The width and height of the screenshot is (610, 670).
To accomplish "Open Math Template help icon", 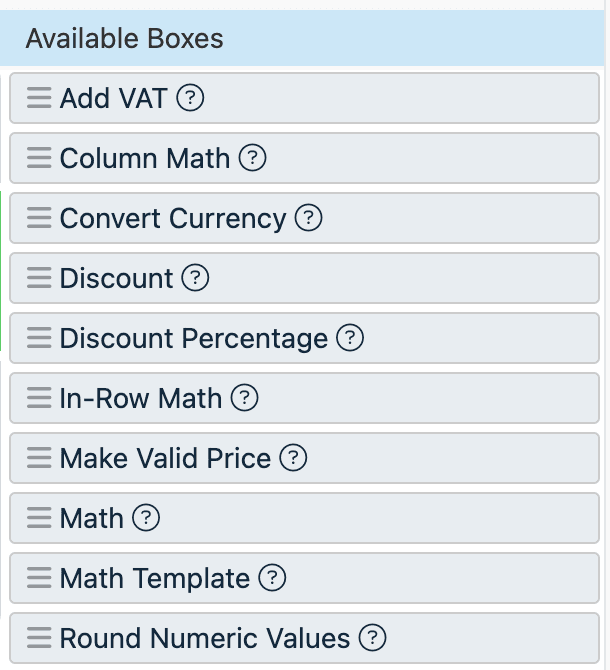I will tap(272, 578).
